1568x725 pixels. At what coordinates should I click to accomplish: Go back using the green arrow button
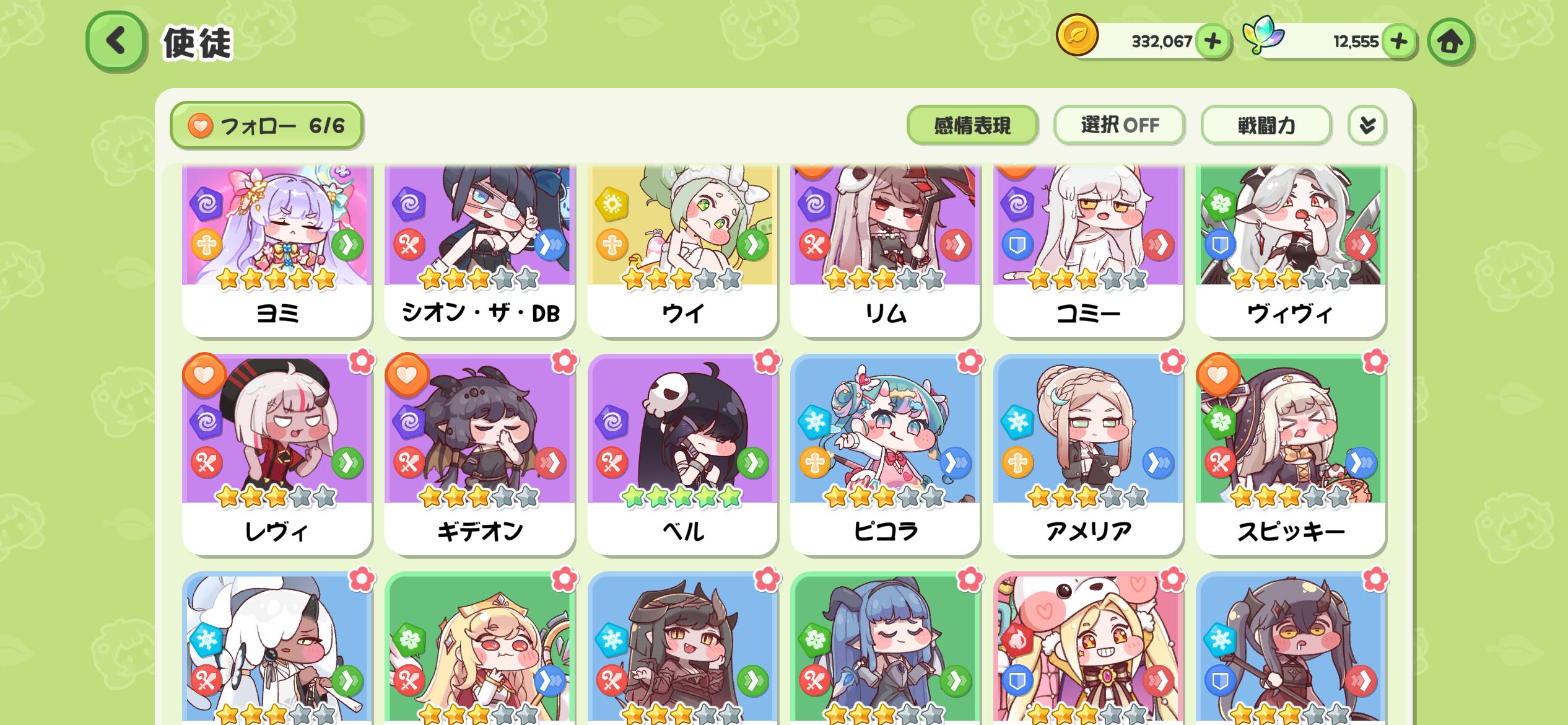pos(116,41)
